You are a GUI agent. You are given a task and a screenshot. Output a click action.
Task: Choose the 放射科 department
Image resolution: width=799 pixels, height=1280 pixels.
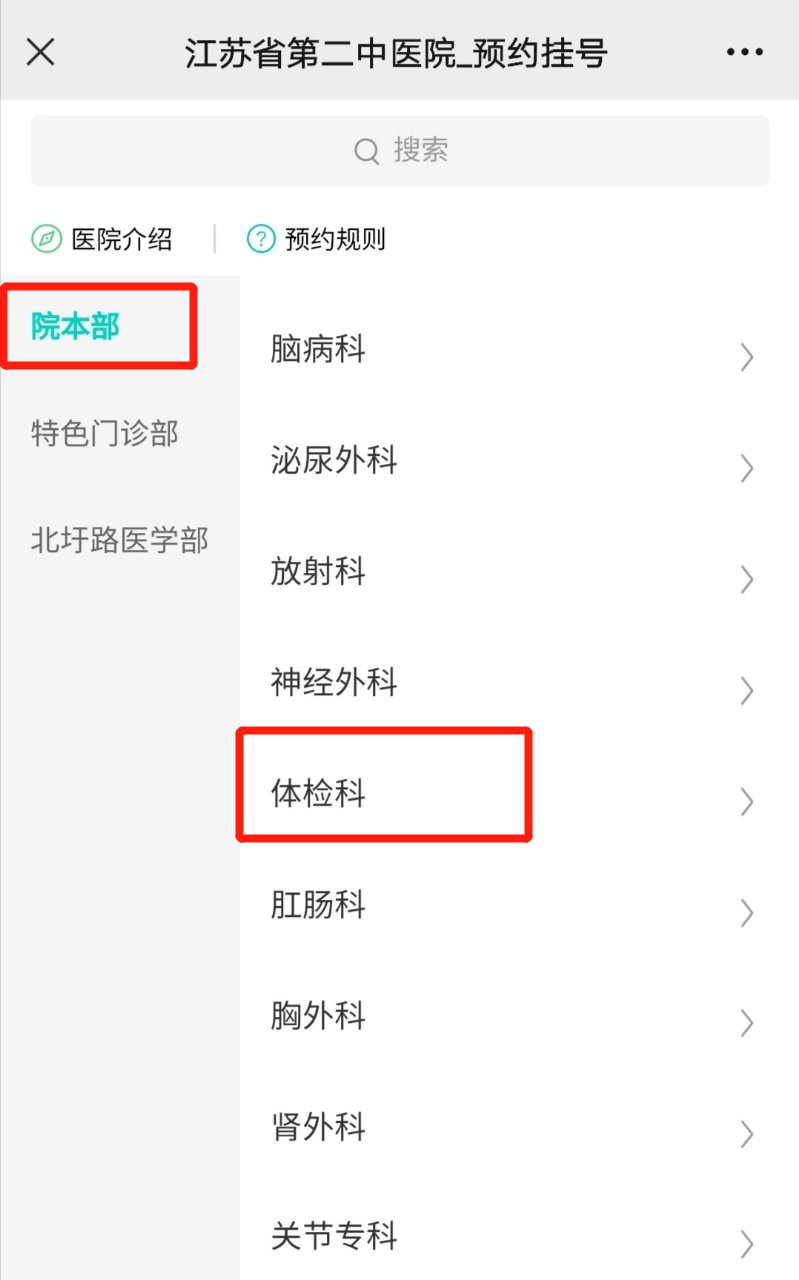tap(510, 572)
